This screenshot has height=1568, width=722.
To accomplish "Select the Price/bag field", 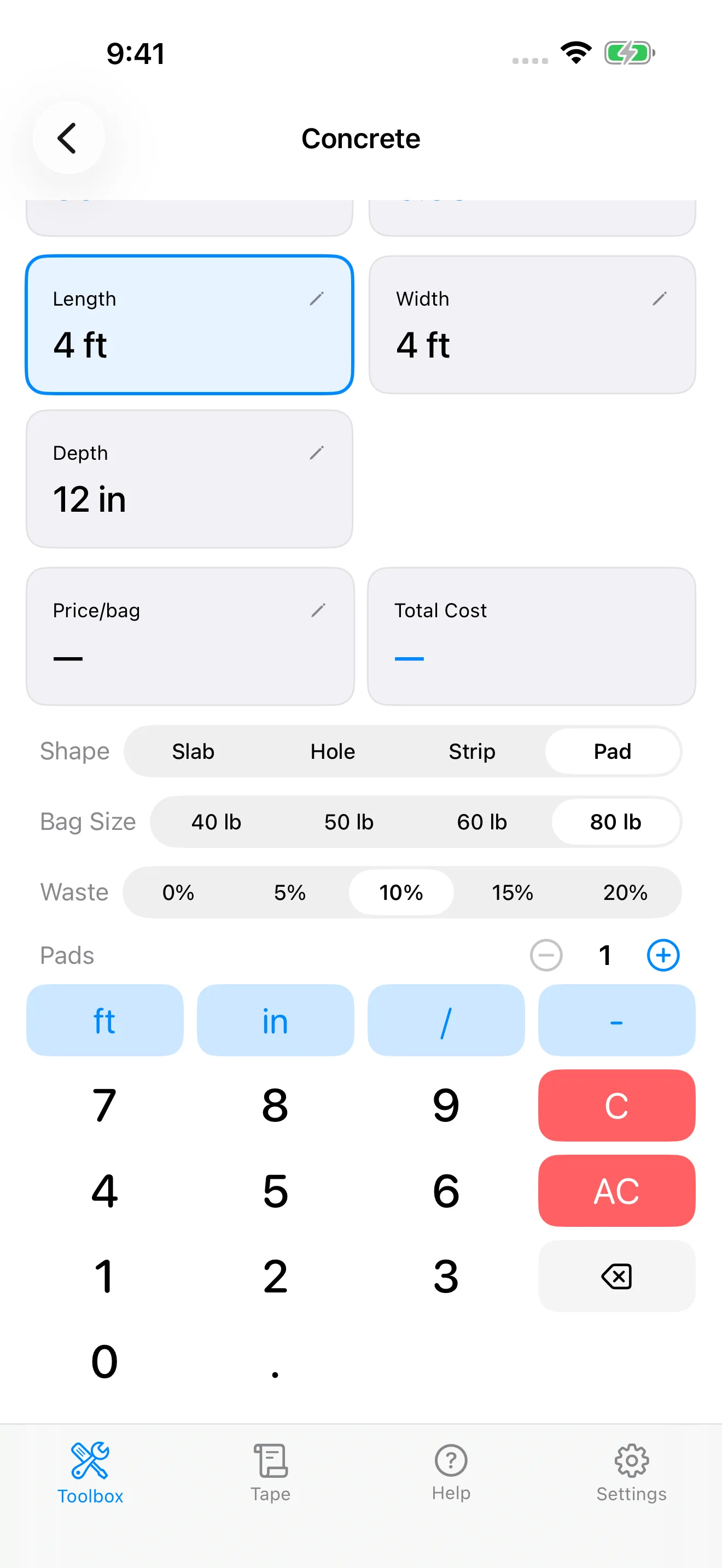I will [x=190, y=636].
